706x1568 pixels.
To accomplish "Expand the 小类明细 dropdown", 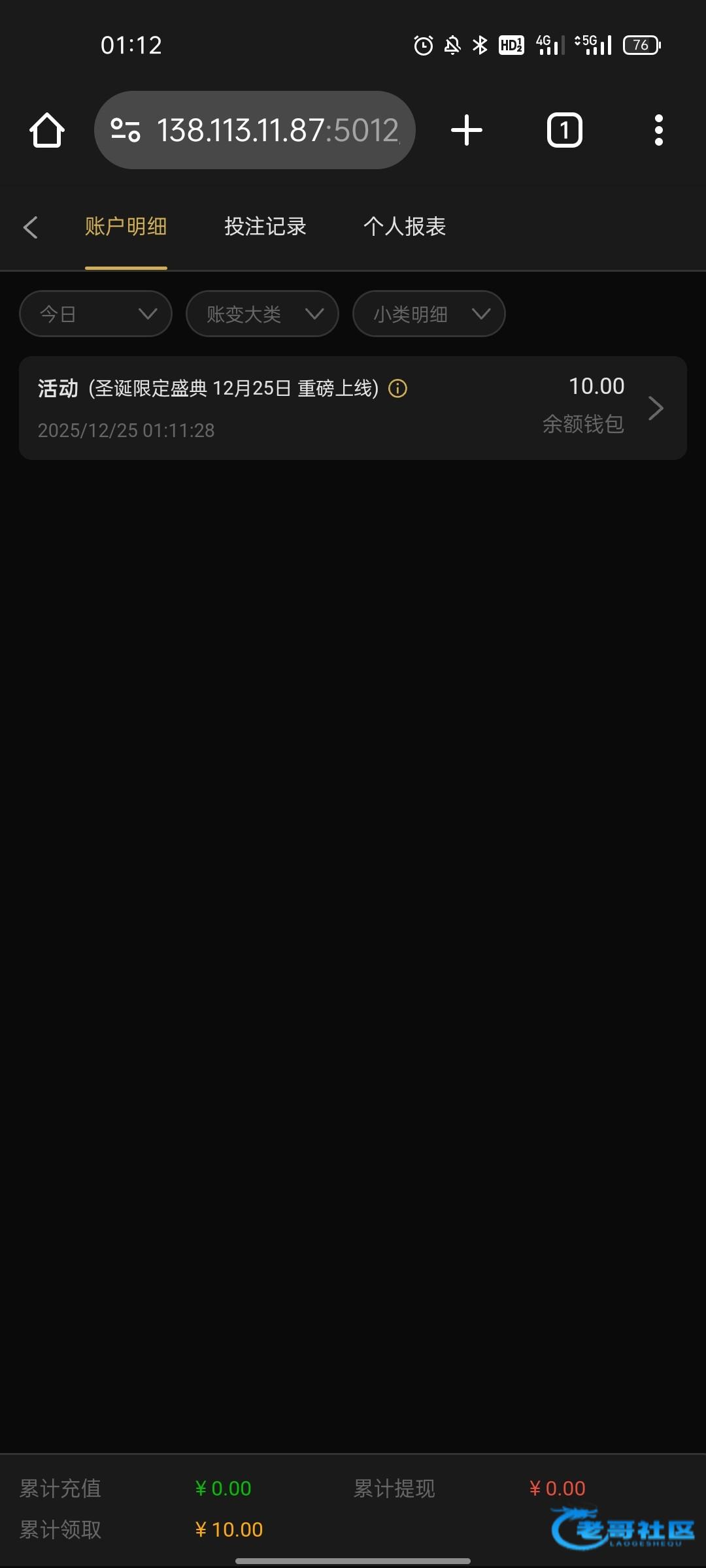I will (429, 314).
